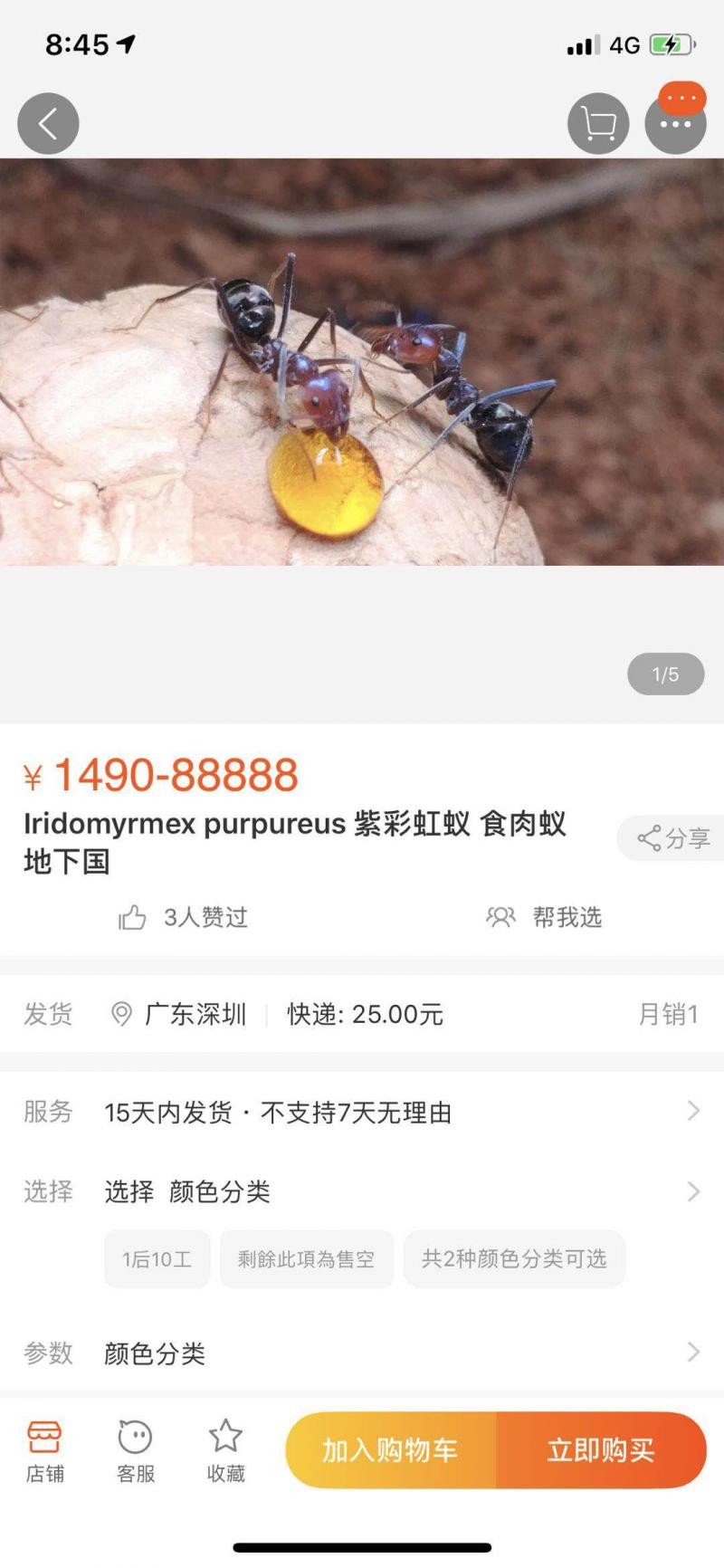Tap 加入购物车 to add to cart
The width and height of the screenshot is (724, 1568).
pyautogui.click(x=391, y=1450)
